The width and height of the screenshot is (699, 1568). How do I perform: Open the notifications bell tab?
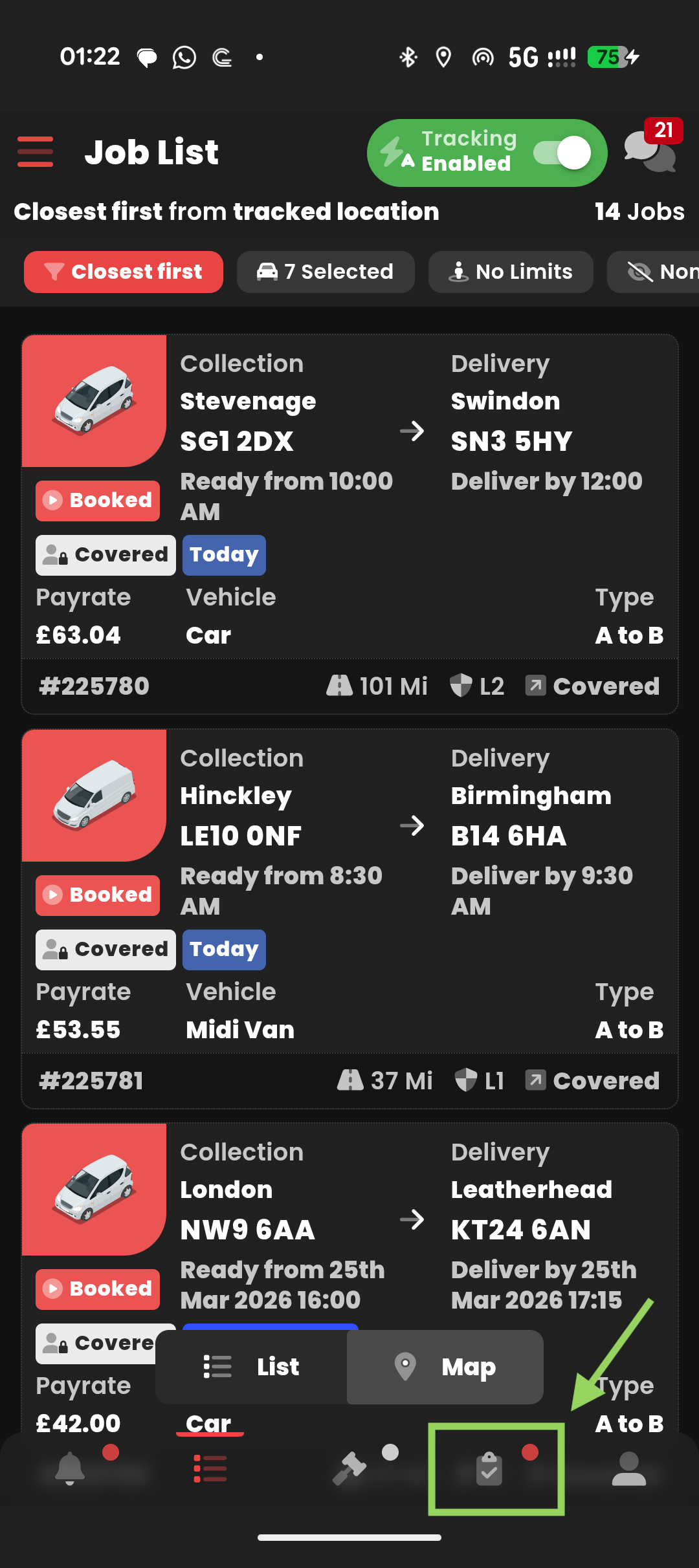70,1468
